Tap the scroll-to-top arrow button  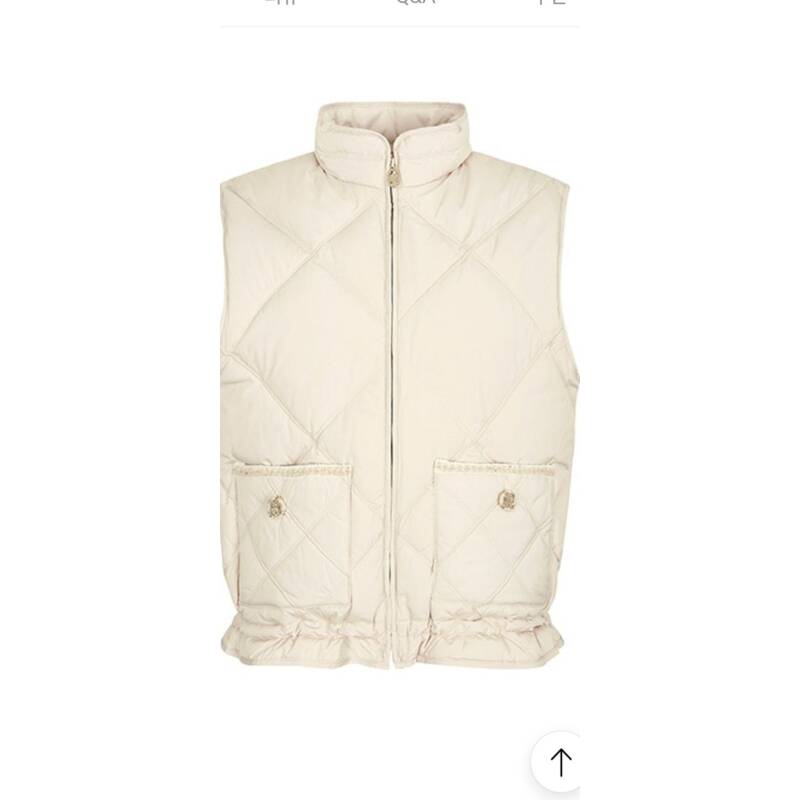pyautogui.click(x=558, y=762)
